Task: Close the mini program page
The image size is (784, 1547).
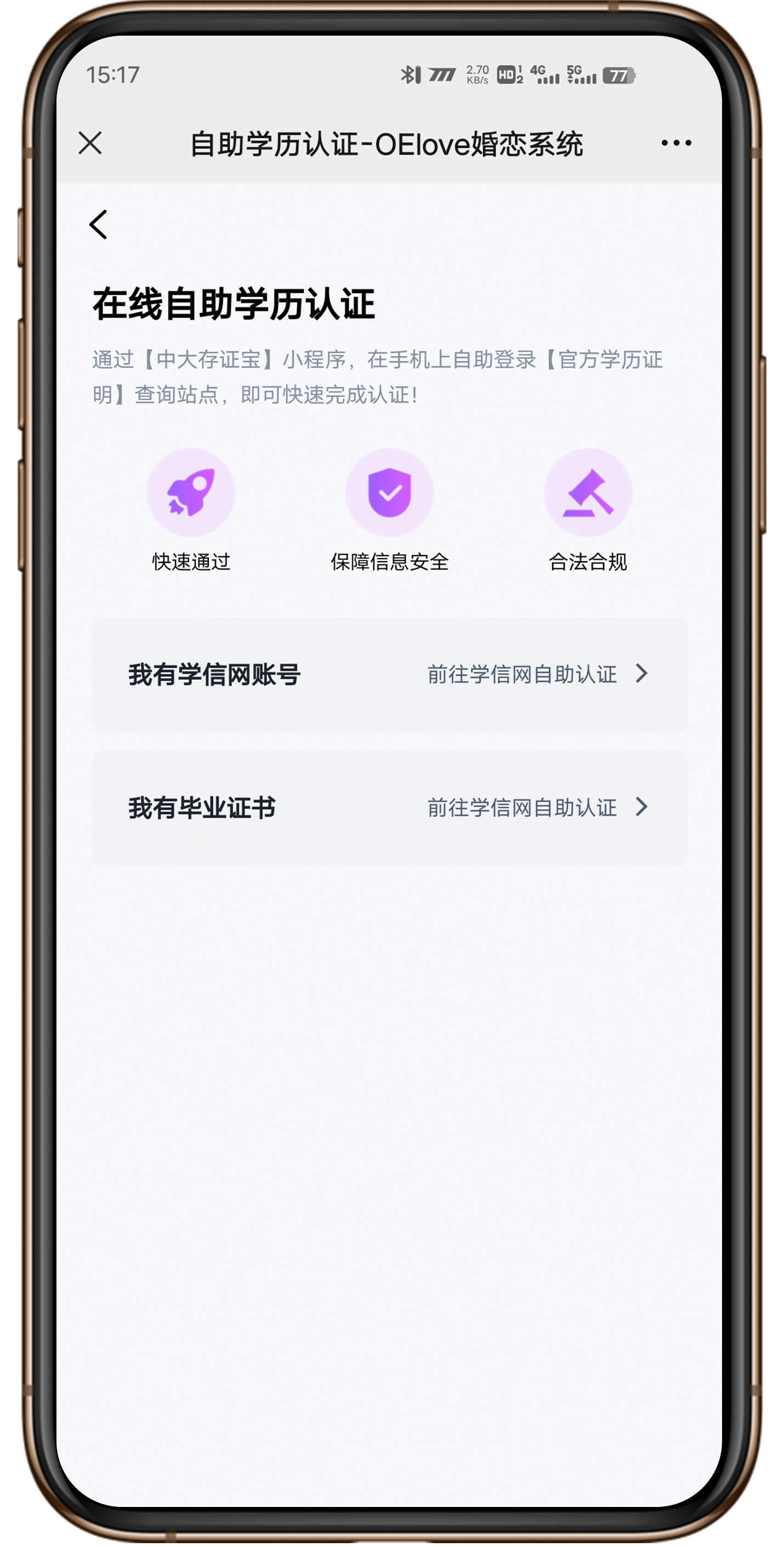Action: [90, 143]
